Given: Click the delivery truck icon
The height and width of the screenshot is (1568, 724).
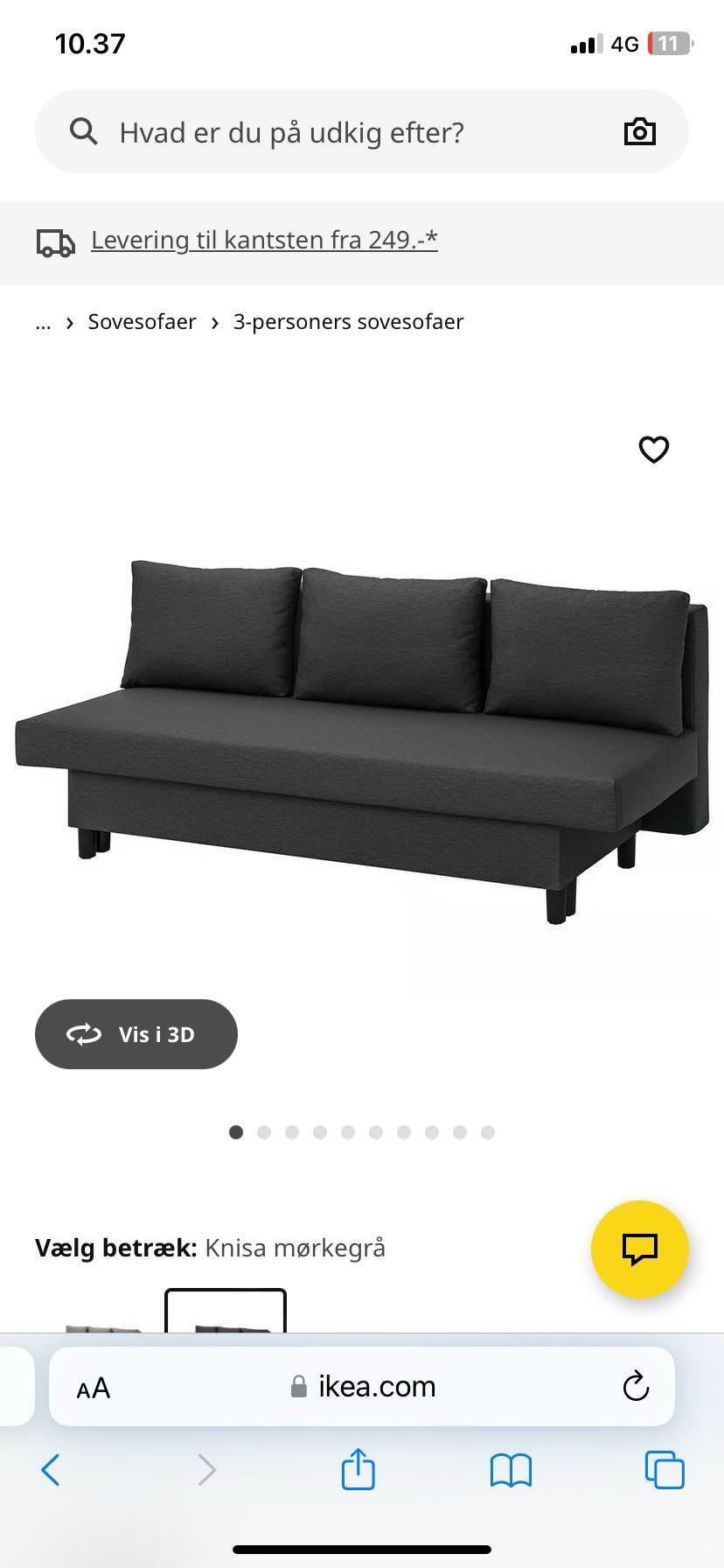Looking at the screenshot, I should pyautogui.click(x=55, y=241).
